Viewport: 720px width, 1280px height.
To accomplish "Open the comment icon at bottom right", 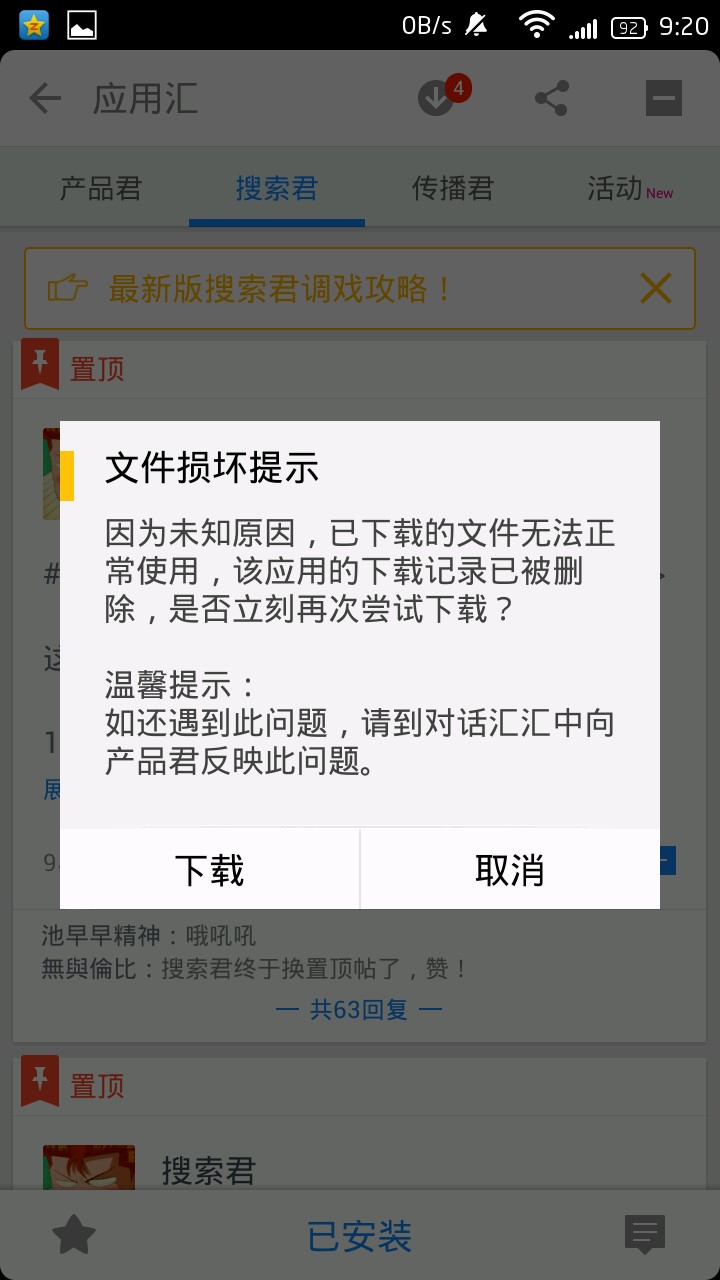I will [x=645, y=1235].
